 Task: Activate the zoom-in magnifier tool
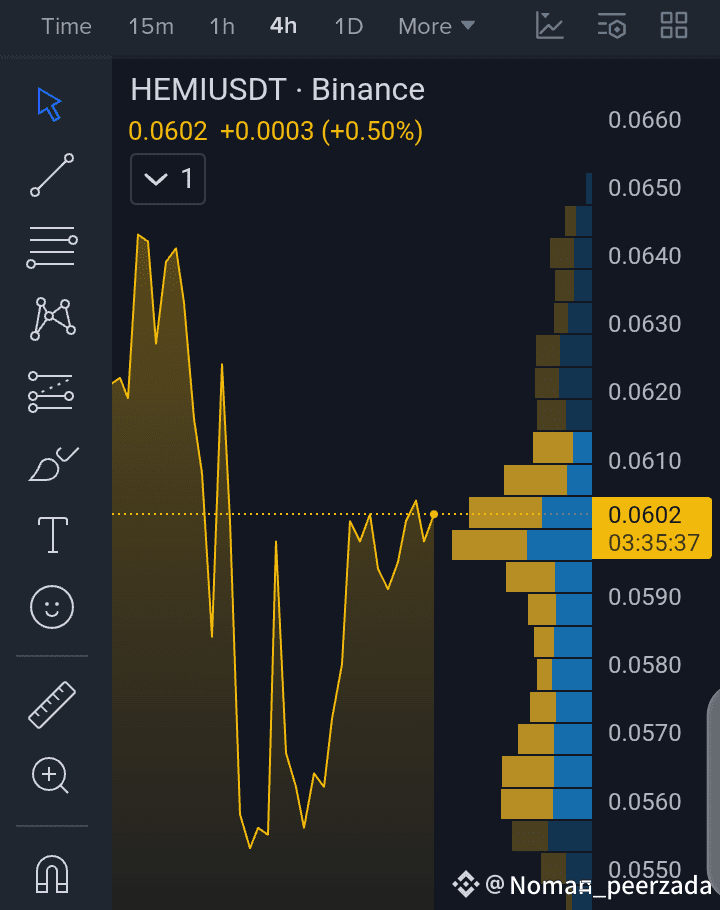tap(51, 775)
